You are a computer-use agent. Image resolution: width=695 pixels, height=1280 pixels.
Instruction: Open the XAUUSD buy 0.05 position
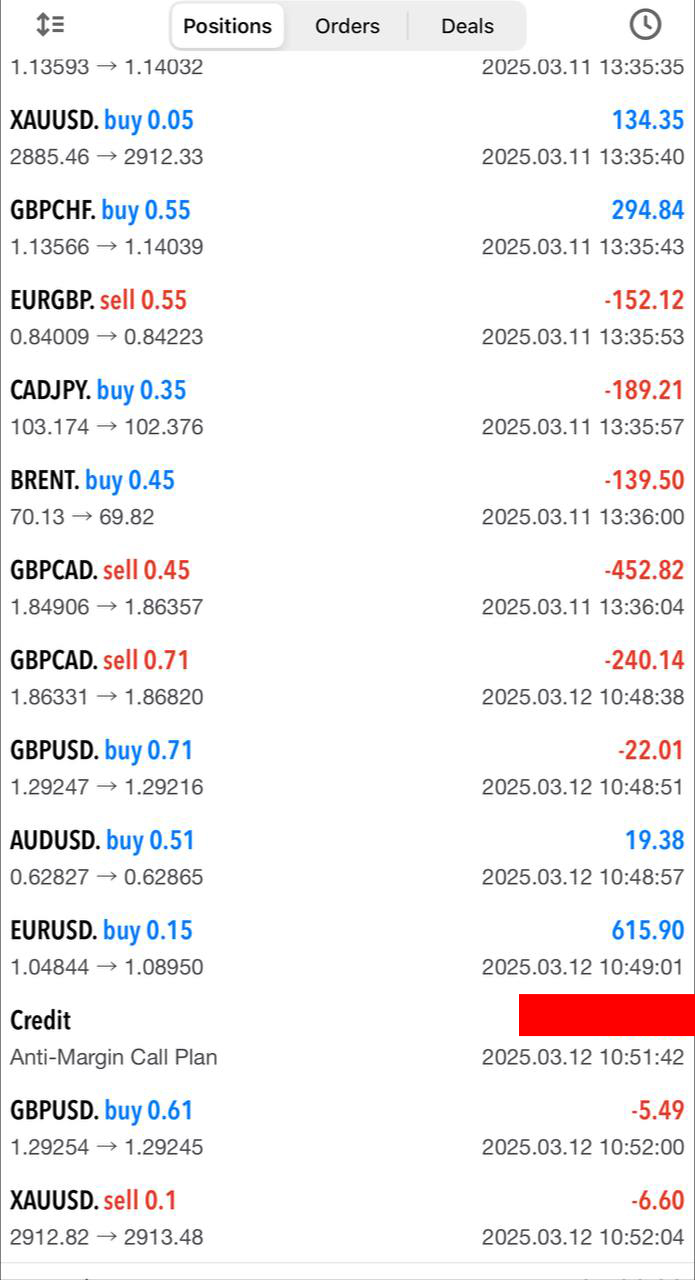pyautogui.click(x=347, y=138)
